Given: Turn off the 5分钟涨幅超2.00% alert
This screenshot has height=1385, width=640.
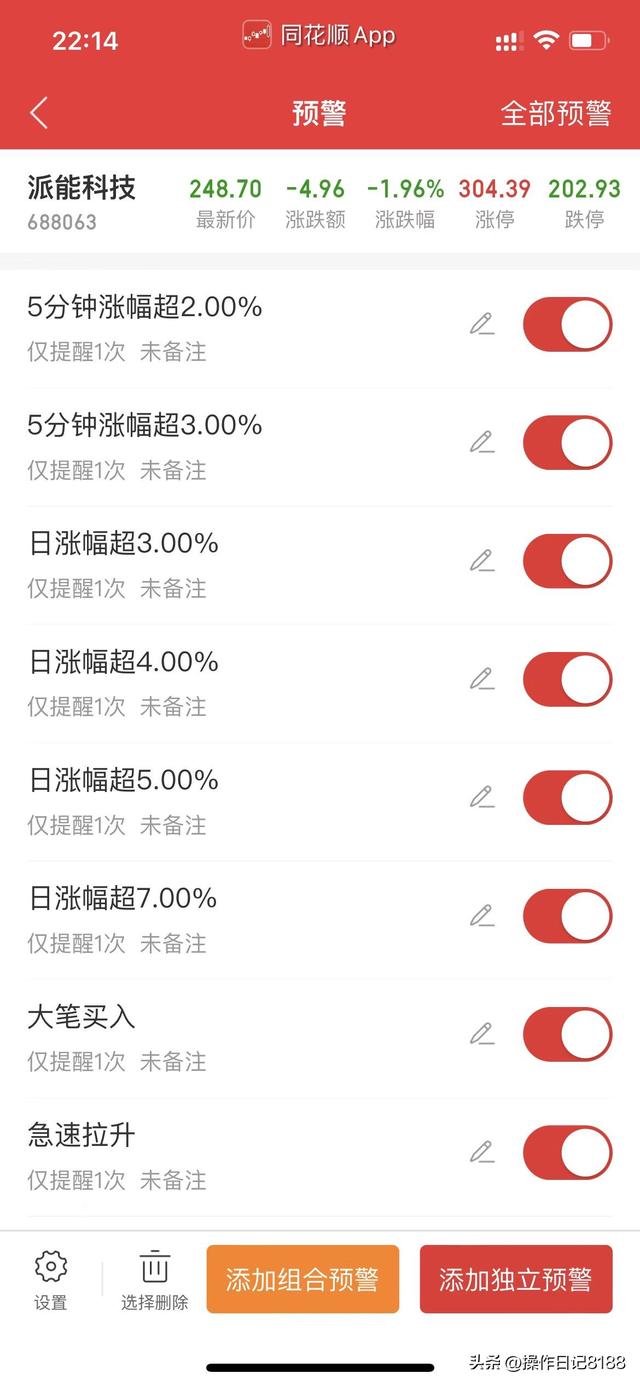Looking at the screenshot, I should tap(567, 324).
